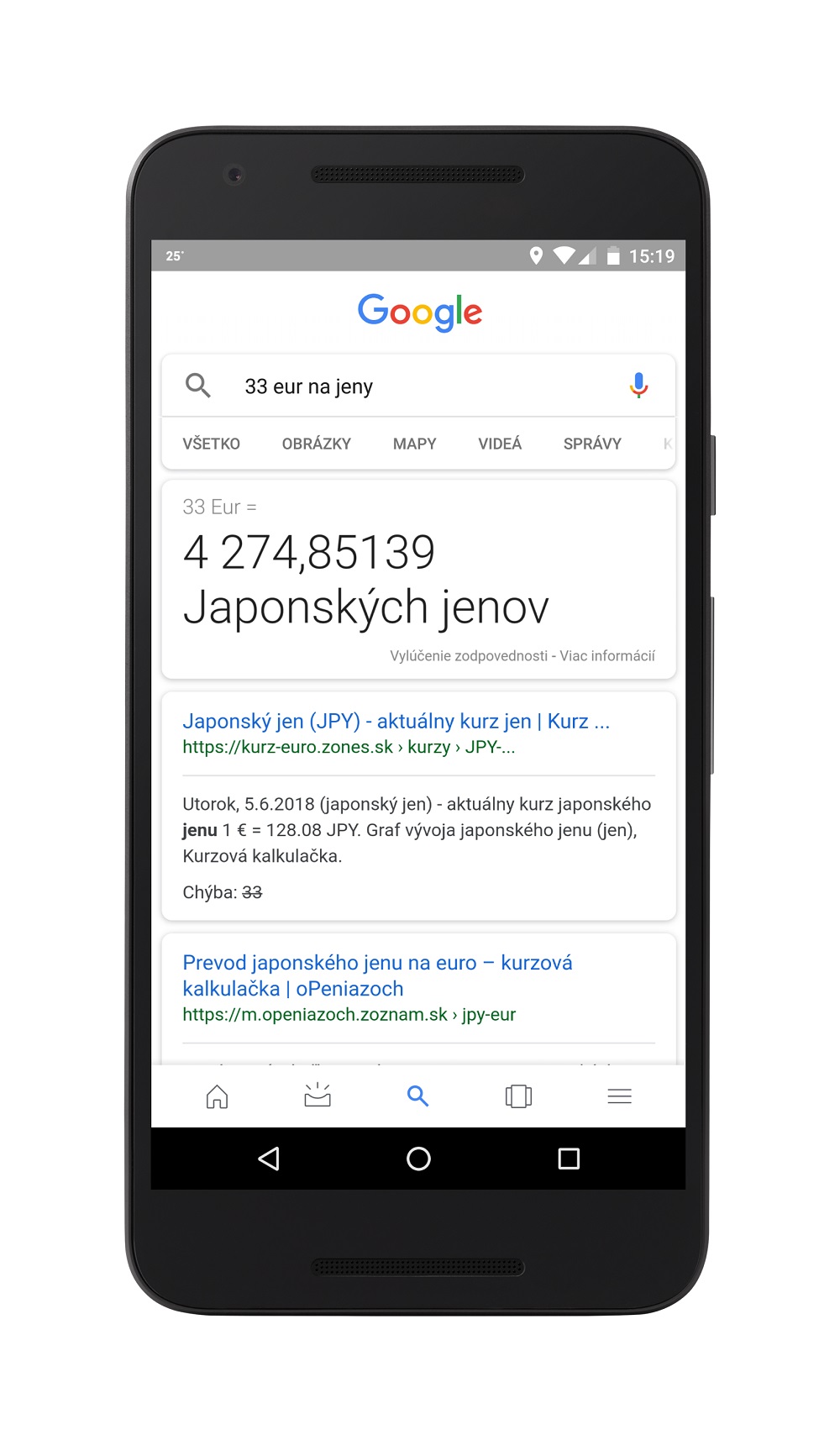Image resolution: width=840 pixels, height=1440 pixels.
Task: Open the updates tray icon in the bottom bar
Action: 318,1096
